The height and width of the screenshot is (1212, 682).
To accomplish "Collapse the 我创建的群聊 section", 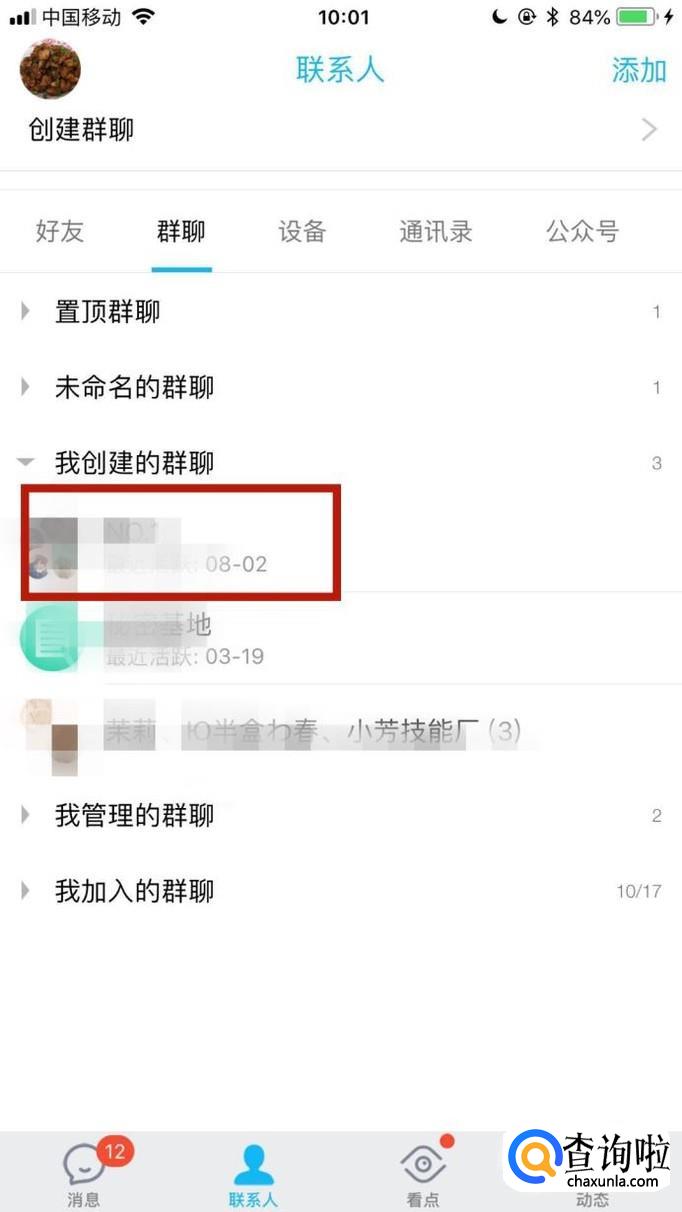I will [x=341, y=463].
